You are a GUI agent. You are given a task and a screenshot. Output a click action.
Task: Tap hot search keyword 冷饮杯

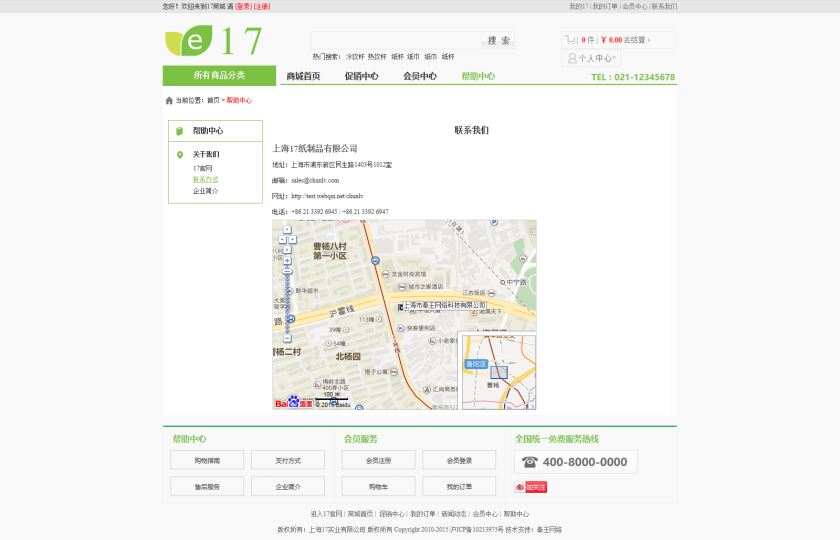click(355, 57)
